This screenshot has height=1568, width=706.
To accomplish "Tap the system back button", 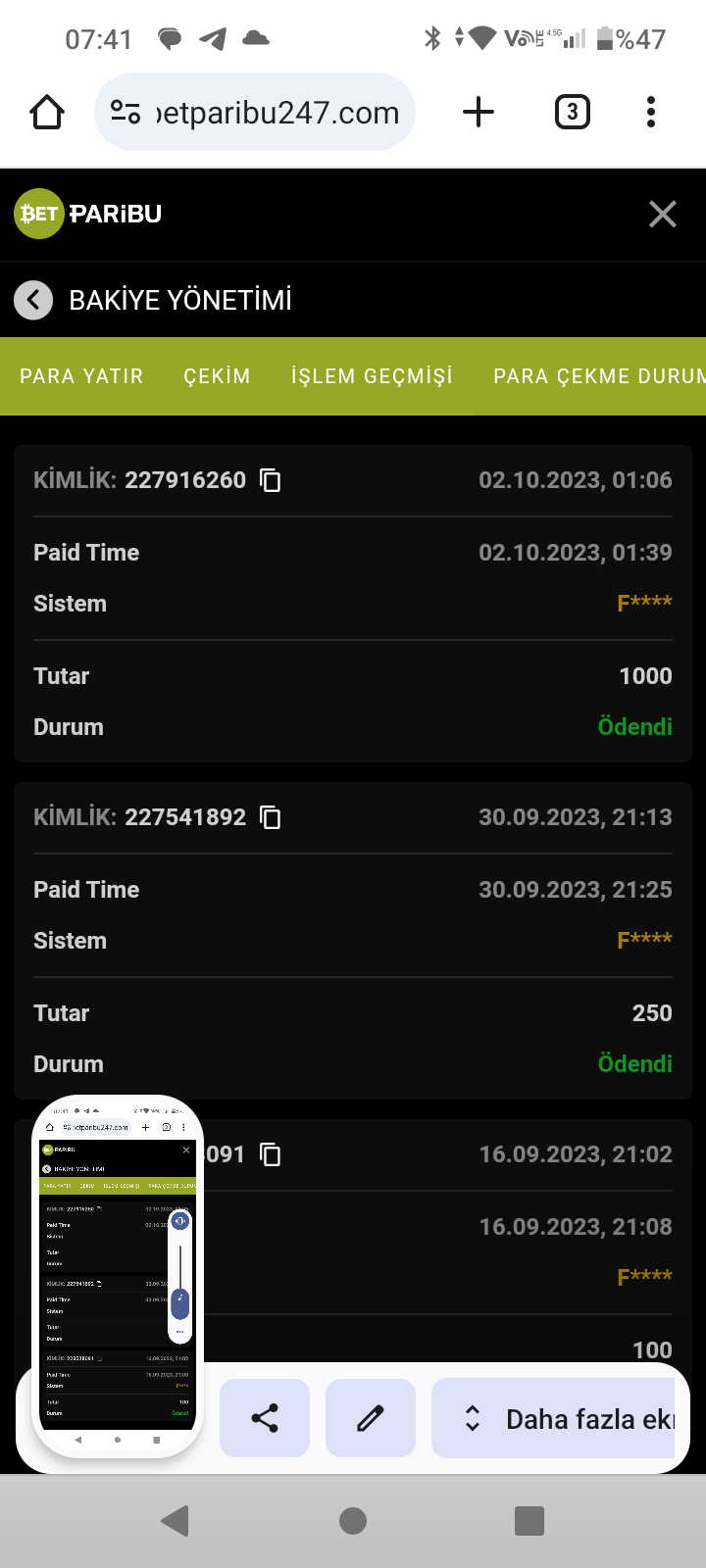I will click(176, 1521).
